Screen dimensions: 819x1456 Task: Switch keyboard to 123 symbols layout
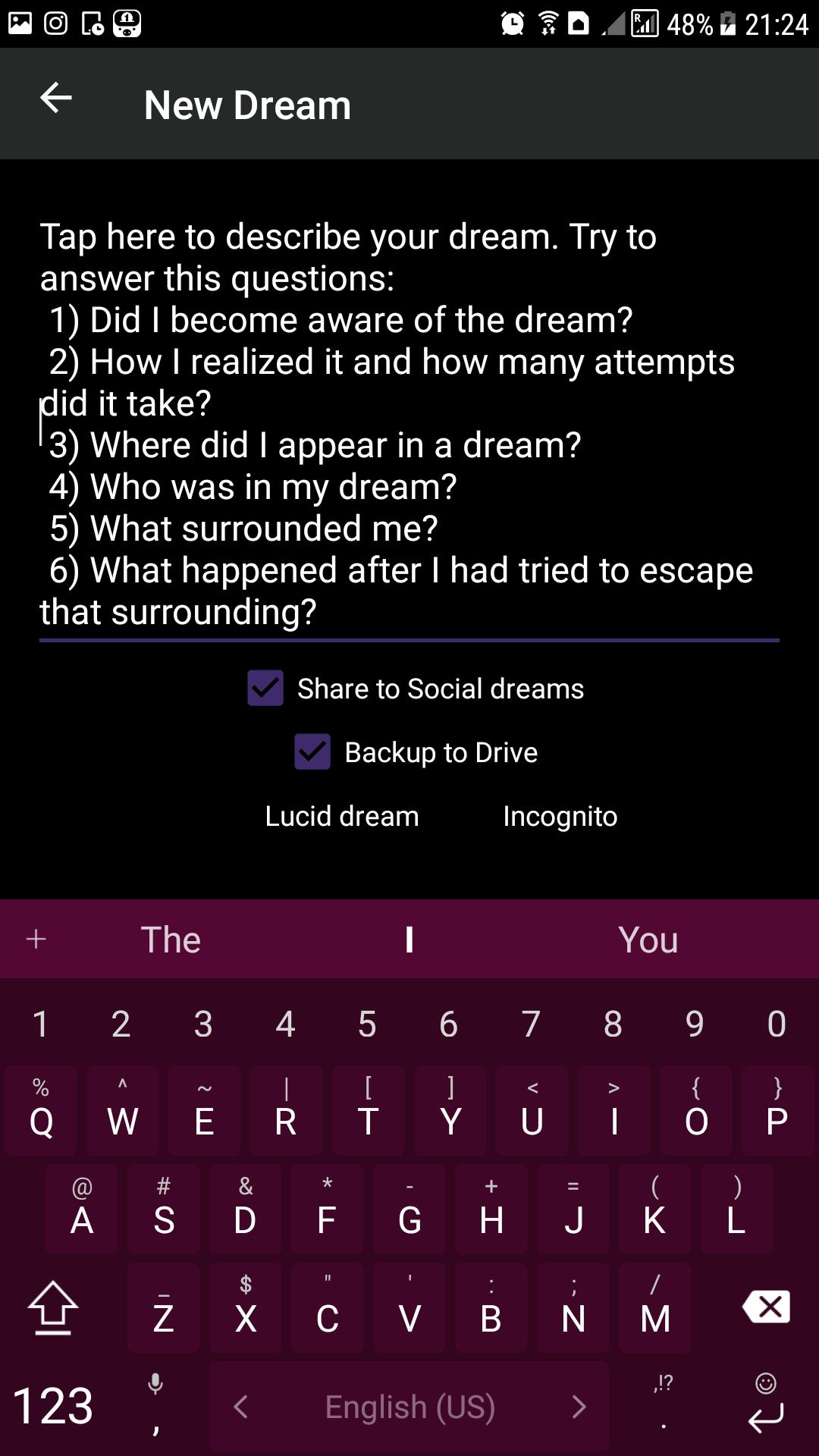[x=53, y=1406]
